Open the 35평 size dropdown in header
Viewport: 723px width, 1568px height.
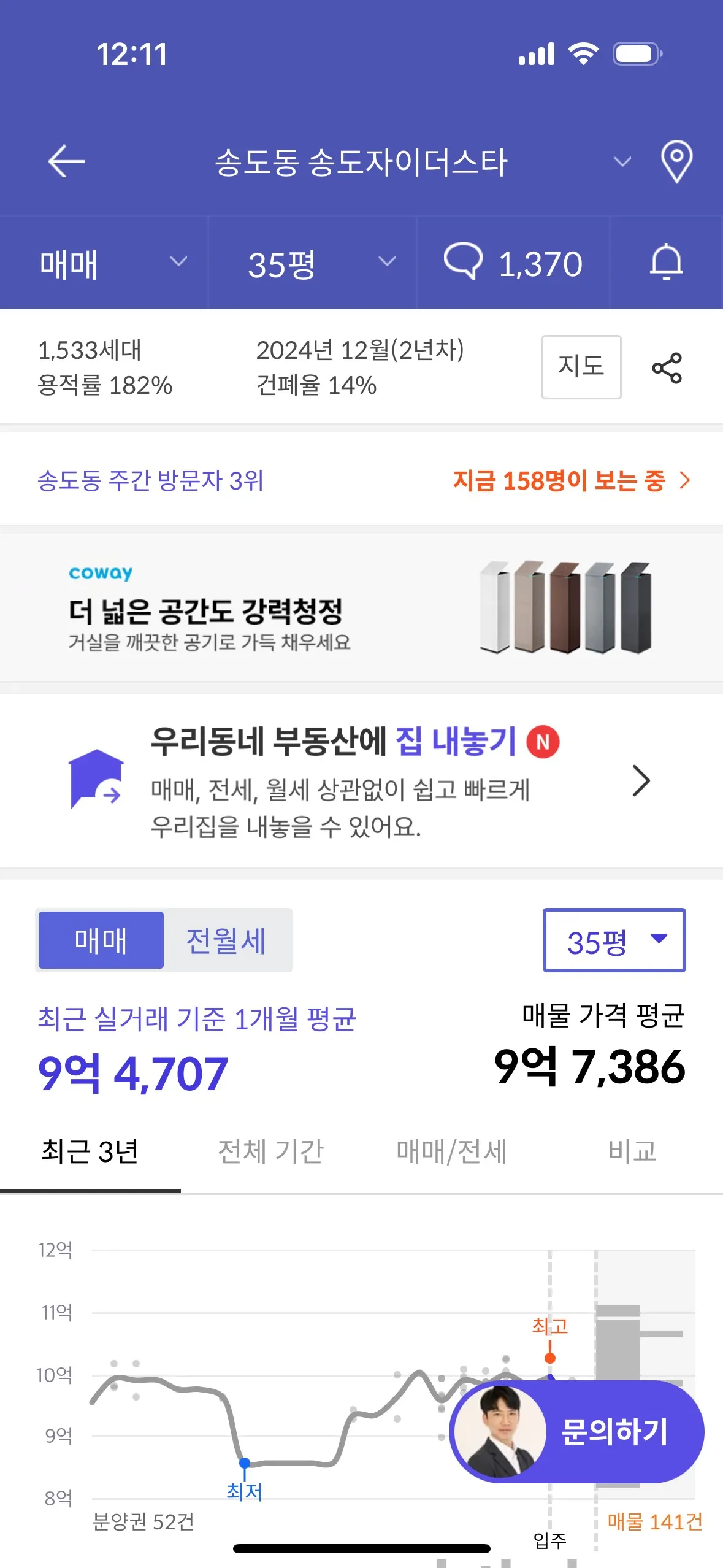[319, 264]
